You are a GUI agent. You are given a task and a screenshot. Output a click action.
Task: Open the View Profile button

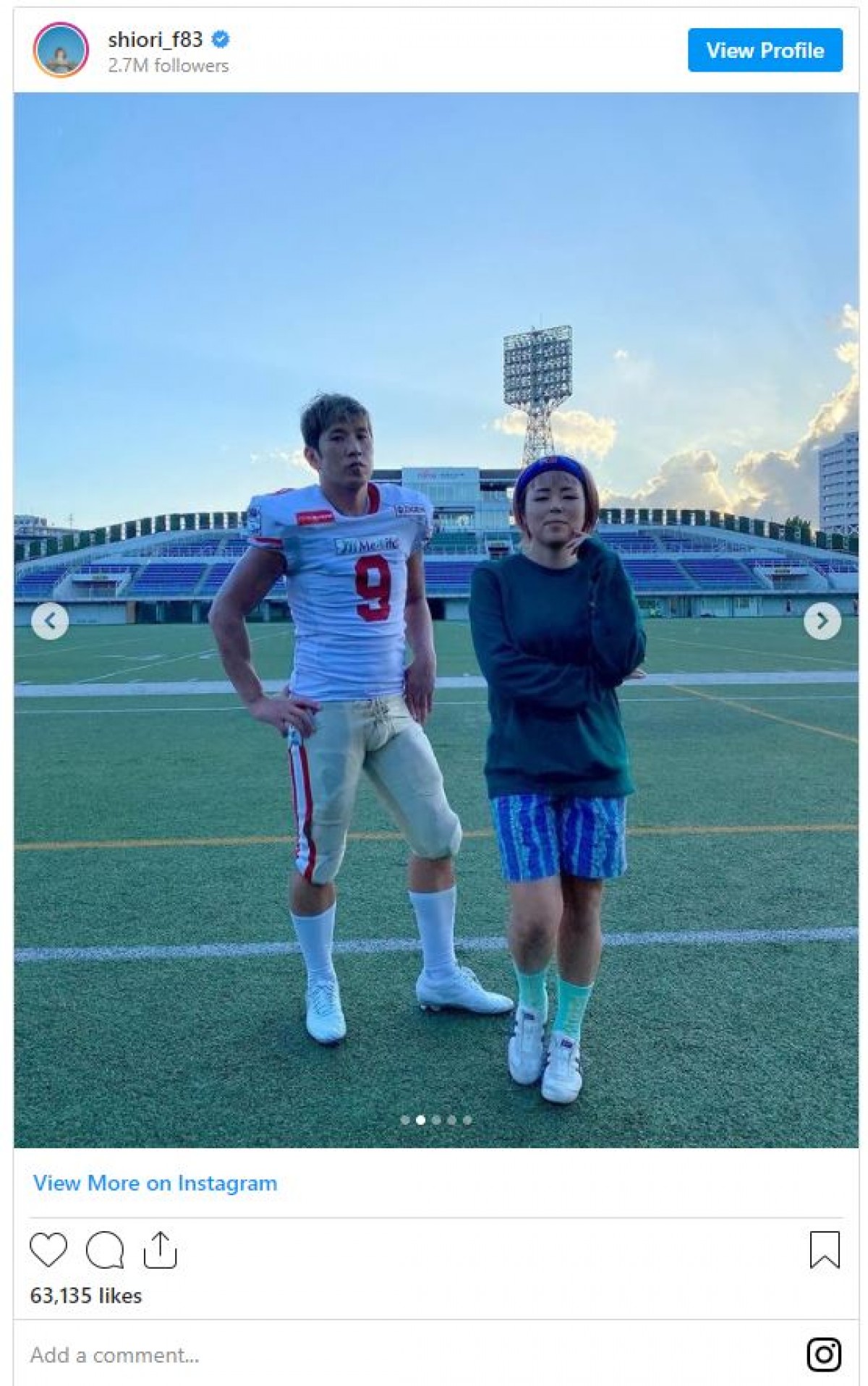(x=765, y=51)
